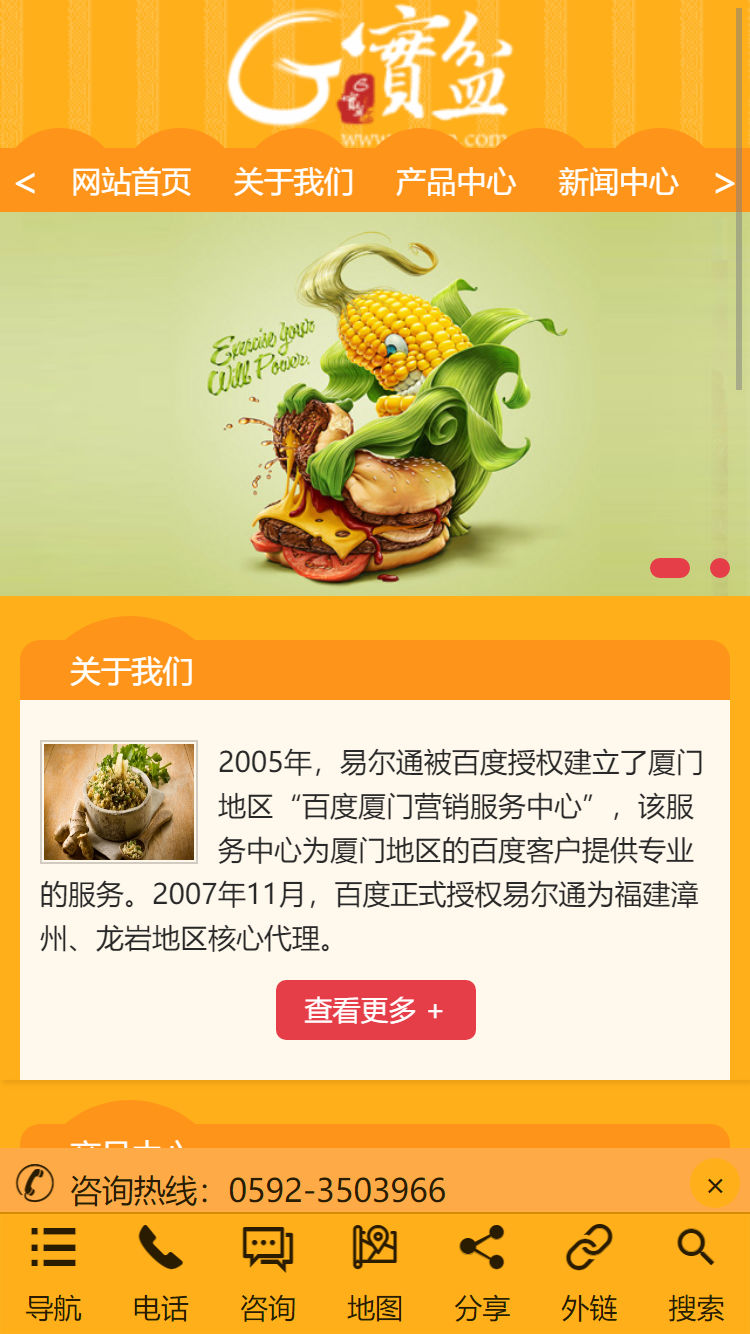Viewport: 750px width, 1334px height.
Task: Open the 导航 menu
Action: (x=53, y=1273)
